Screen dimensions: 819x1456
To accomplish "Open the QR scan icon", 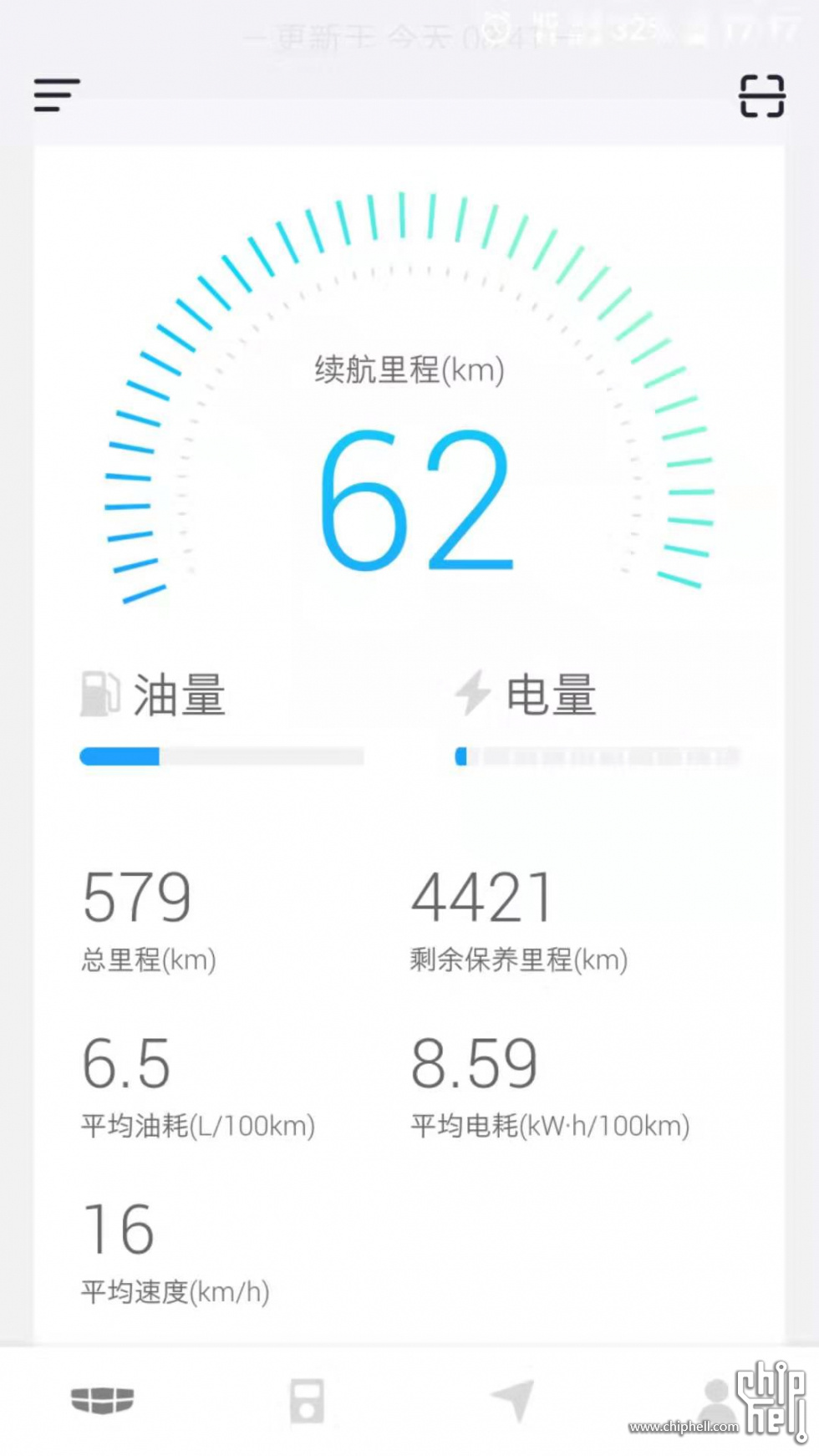I will (761, 96).
